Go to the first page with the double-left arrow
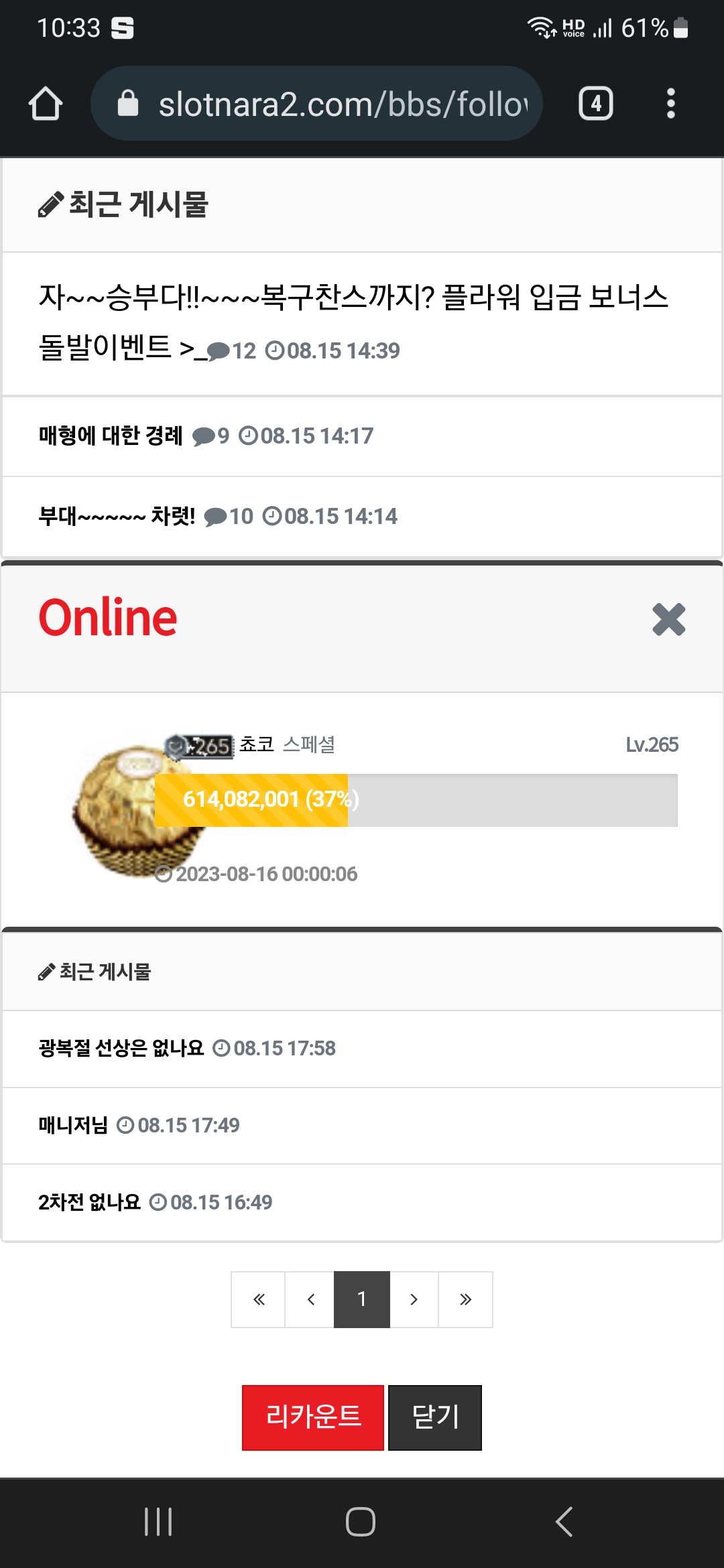724x1568 pixels. (x=259, y=1299)
